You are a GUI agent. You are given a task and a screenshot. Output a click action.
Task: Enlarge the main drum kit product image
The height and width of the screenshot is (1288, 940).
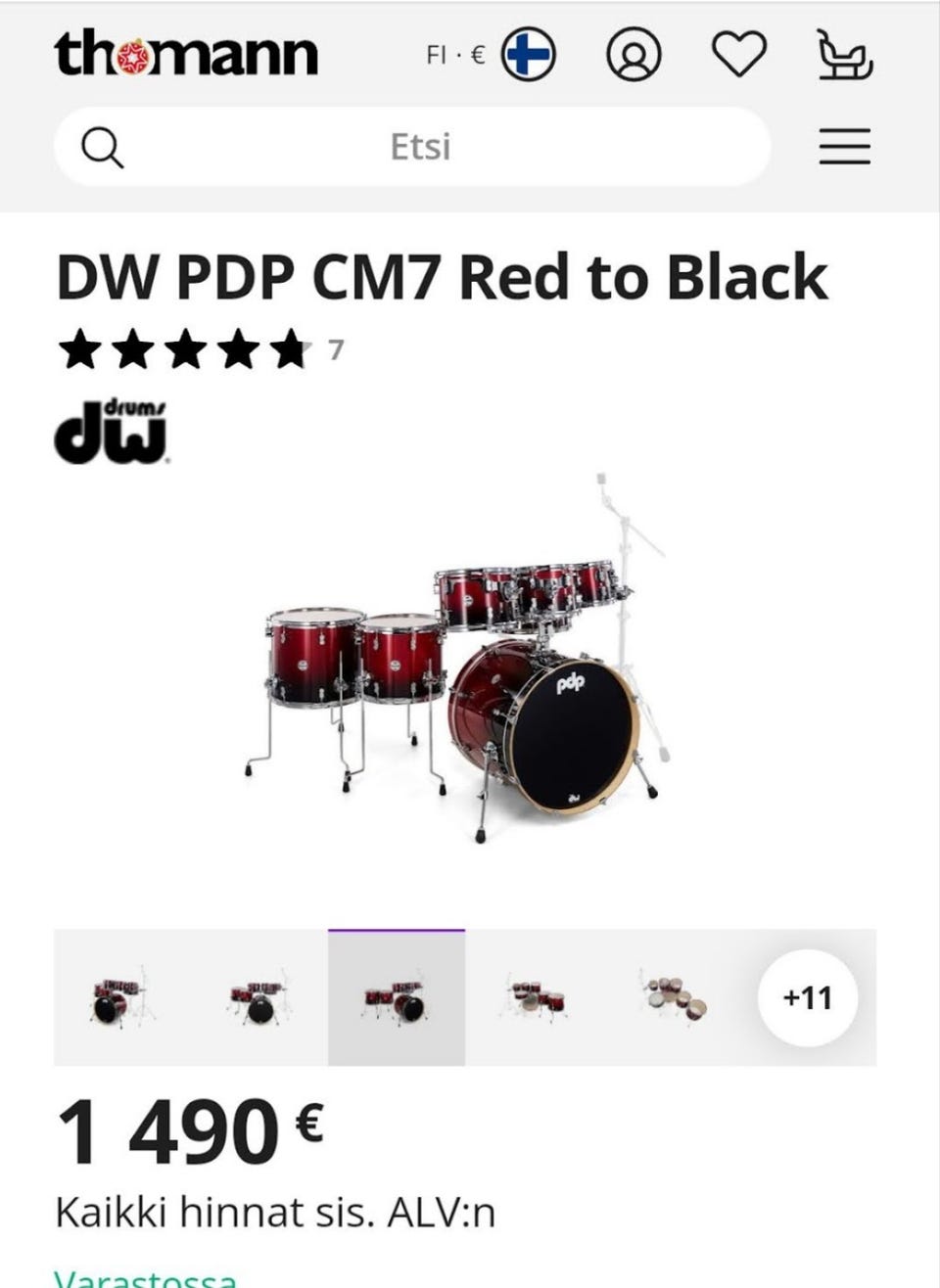click(460, 685)
